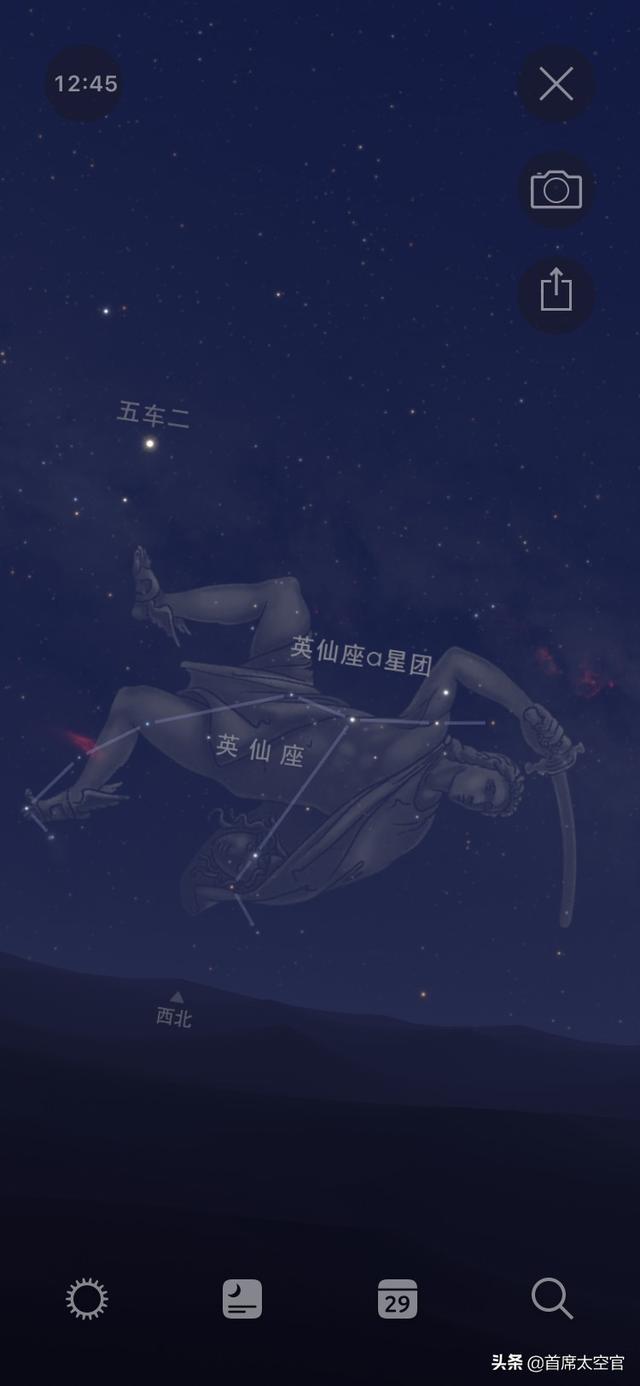The image size is (640, 1386).
Task: Select the 英仙座α星团 cluster label
Action: 361,657
